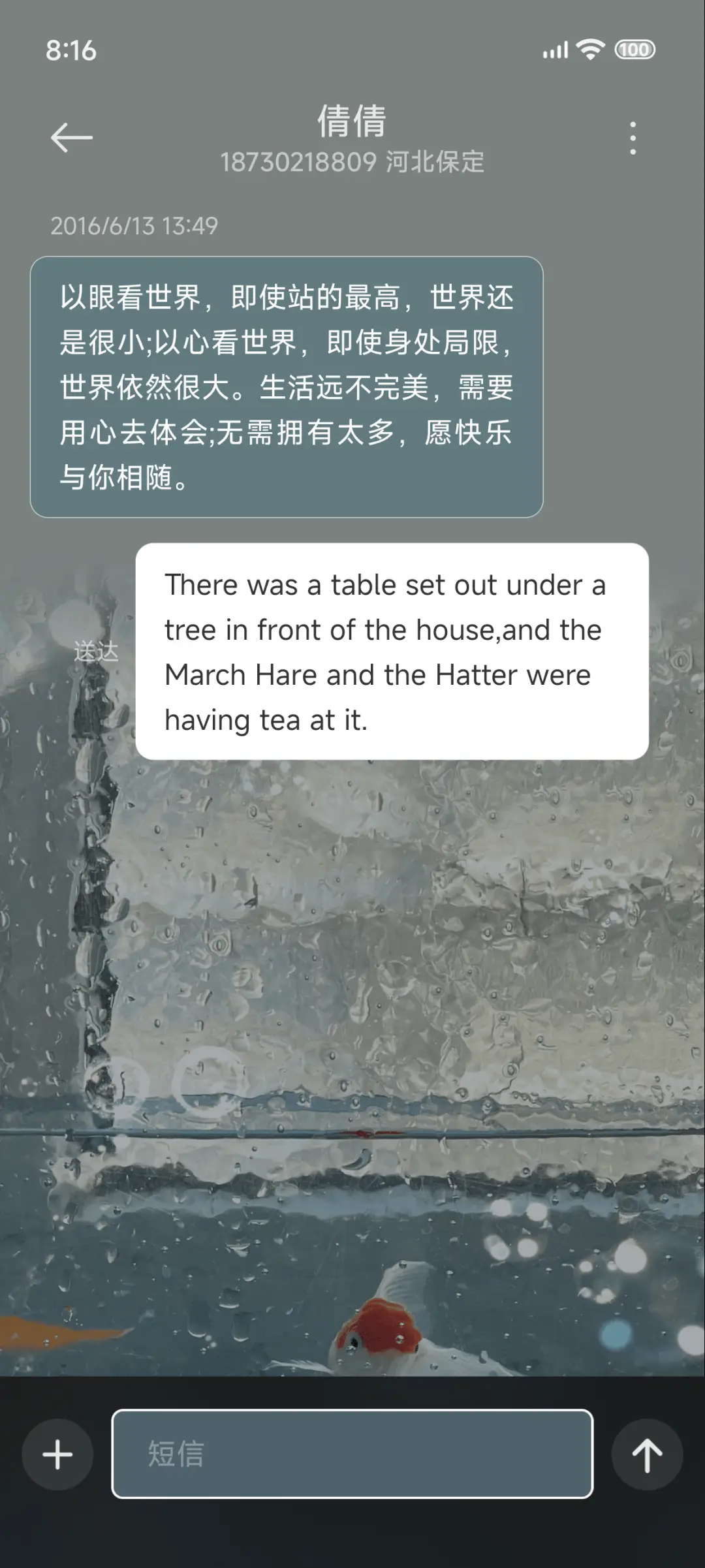
Task: Open the three-dot overflow menu
Action: tap(632, 137)
